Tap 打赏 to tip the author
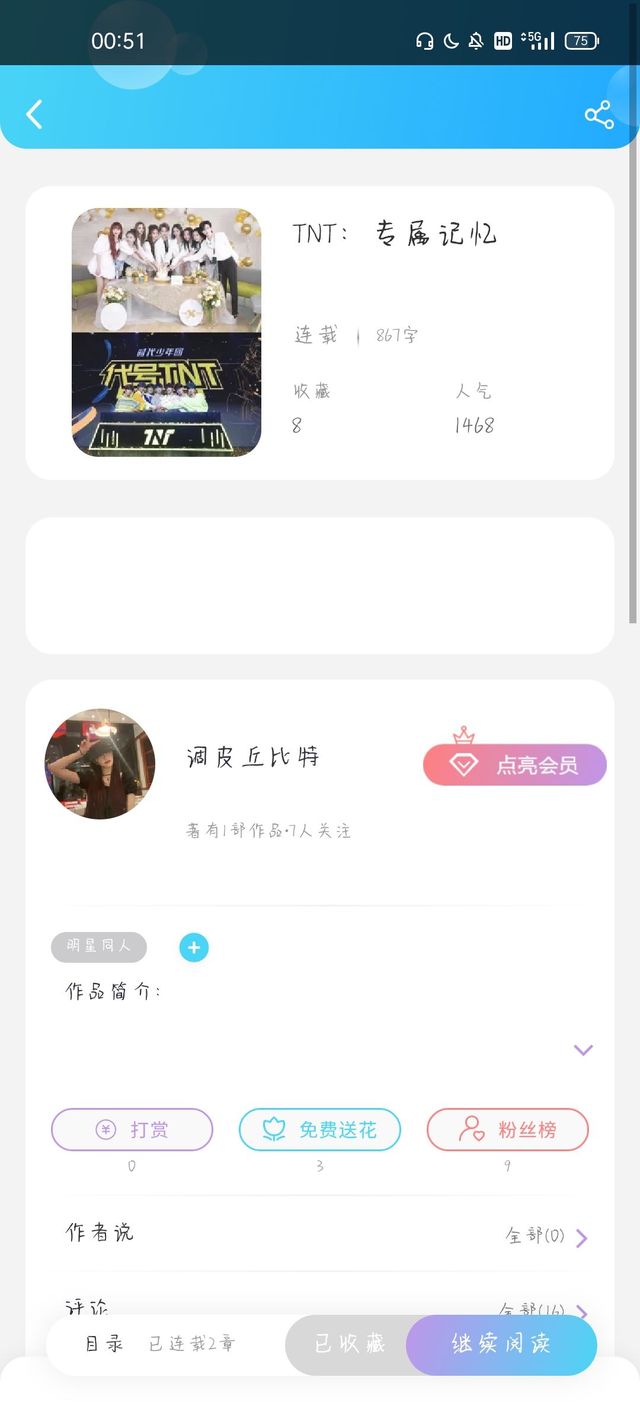The image size is (640, 1422). pyautogui.click(x=132, y=1130)
